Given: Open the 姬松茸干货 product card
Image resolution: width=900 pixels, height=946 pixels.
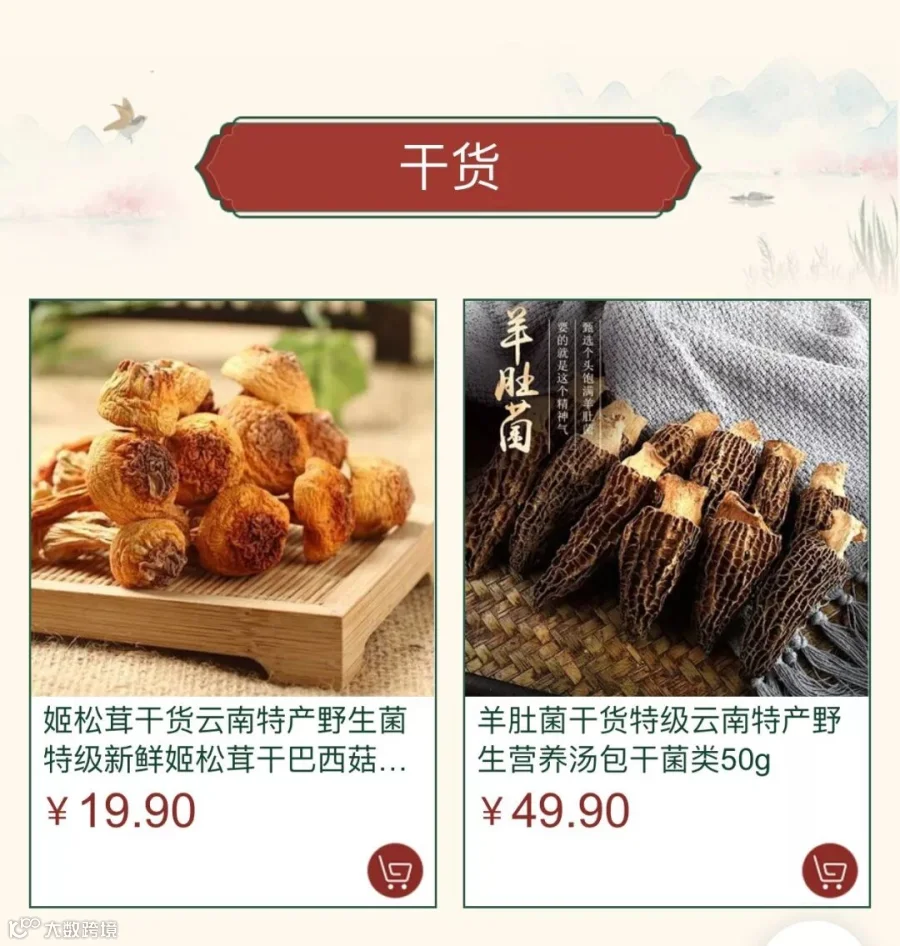Looking at the screenshot, I should [x=233, y=603].
